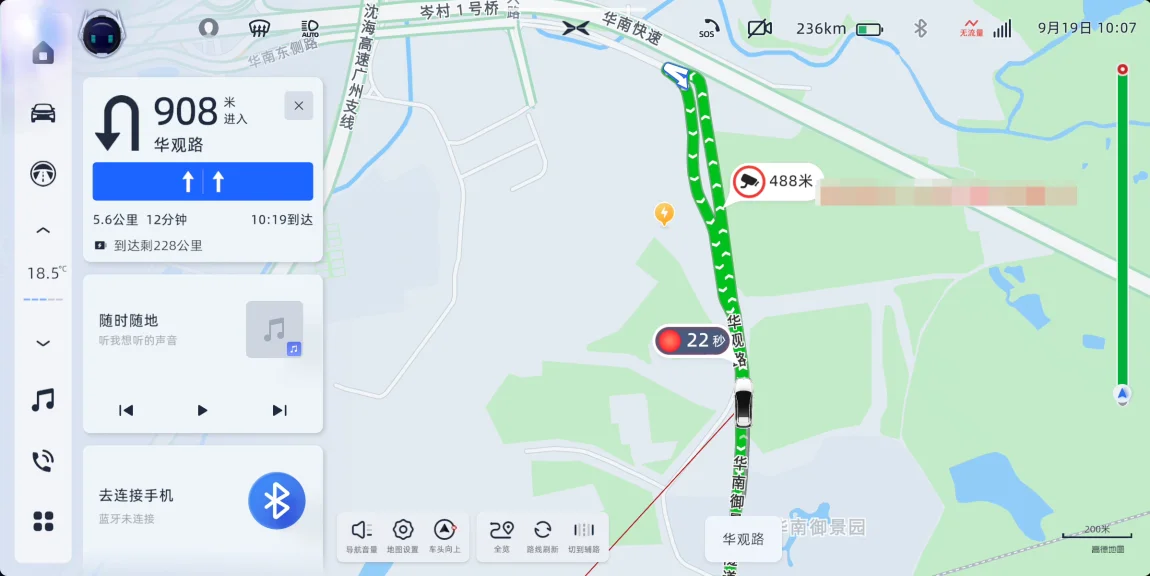Open the music app from the sidebar

tap(43, 400)
